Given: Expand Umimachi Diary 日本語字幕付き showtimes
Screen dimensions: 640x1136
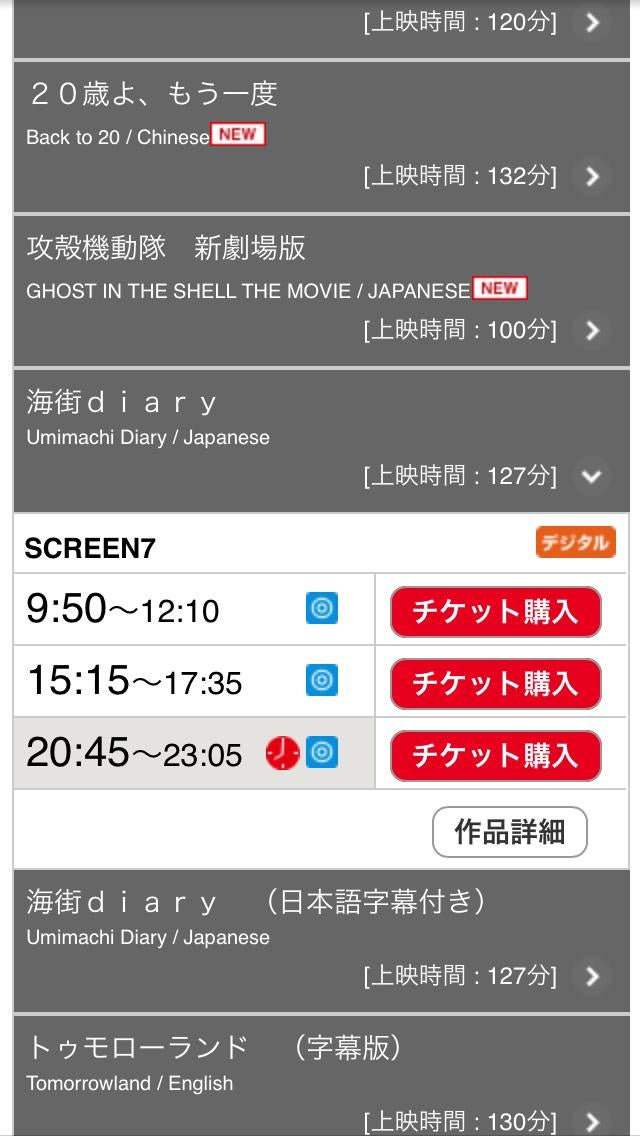Looking at the screenshot, I should 592,975.
